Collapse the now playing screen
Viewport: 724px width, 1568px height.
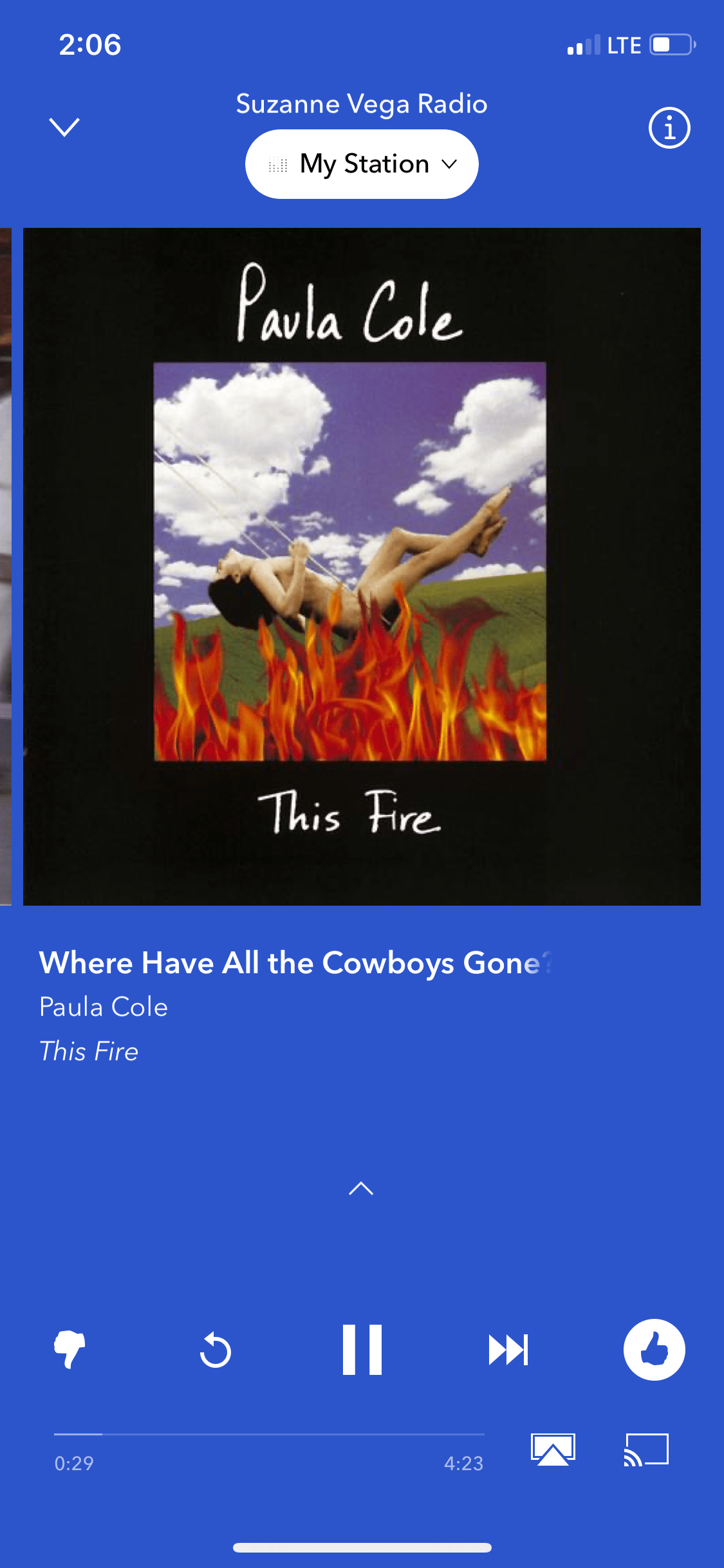(64, 127)
